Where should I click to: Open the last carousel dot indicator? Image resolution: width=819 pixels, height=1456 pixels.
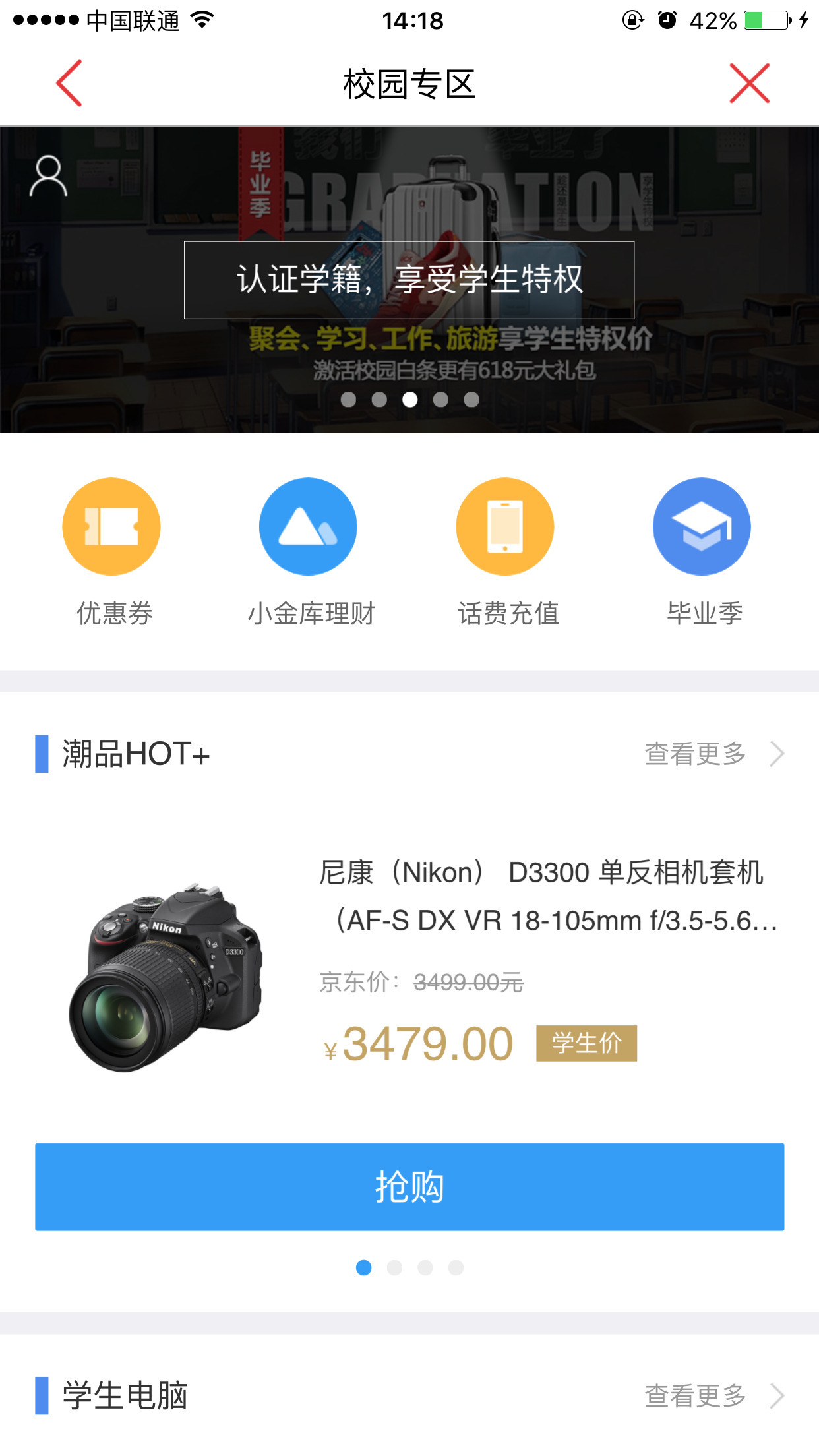[x=470, y=400]
